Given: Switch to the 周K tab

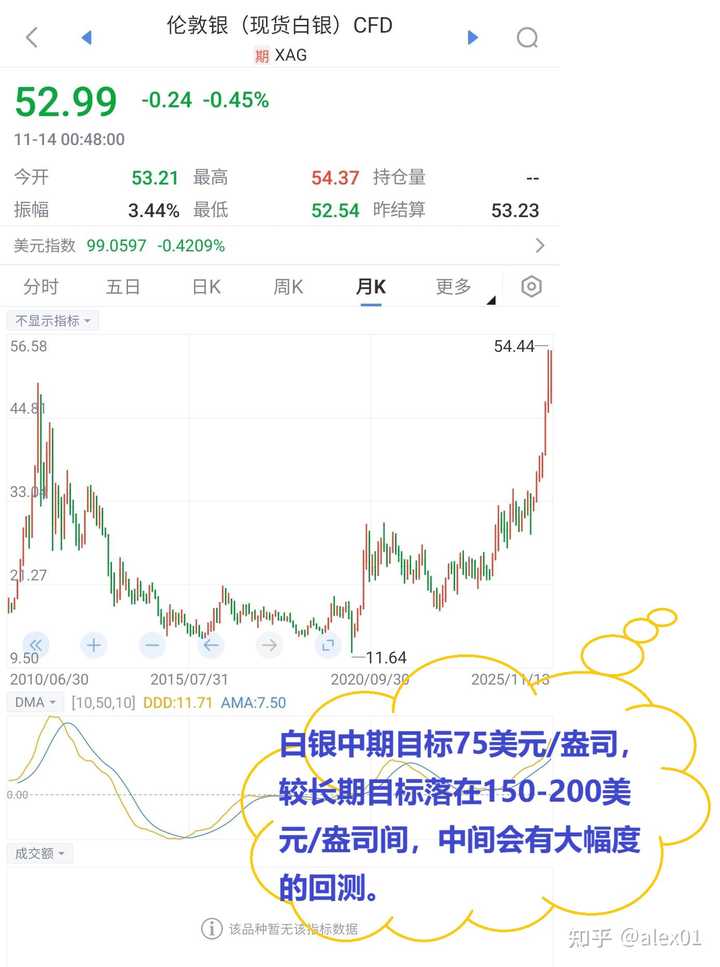Looking at the screenshot, I should pos(288,288).
